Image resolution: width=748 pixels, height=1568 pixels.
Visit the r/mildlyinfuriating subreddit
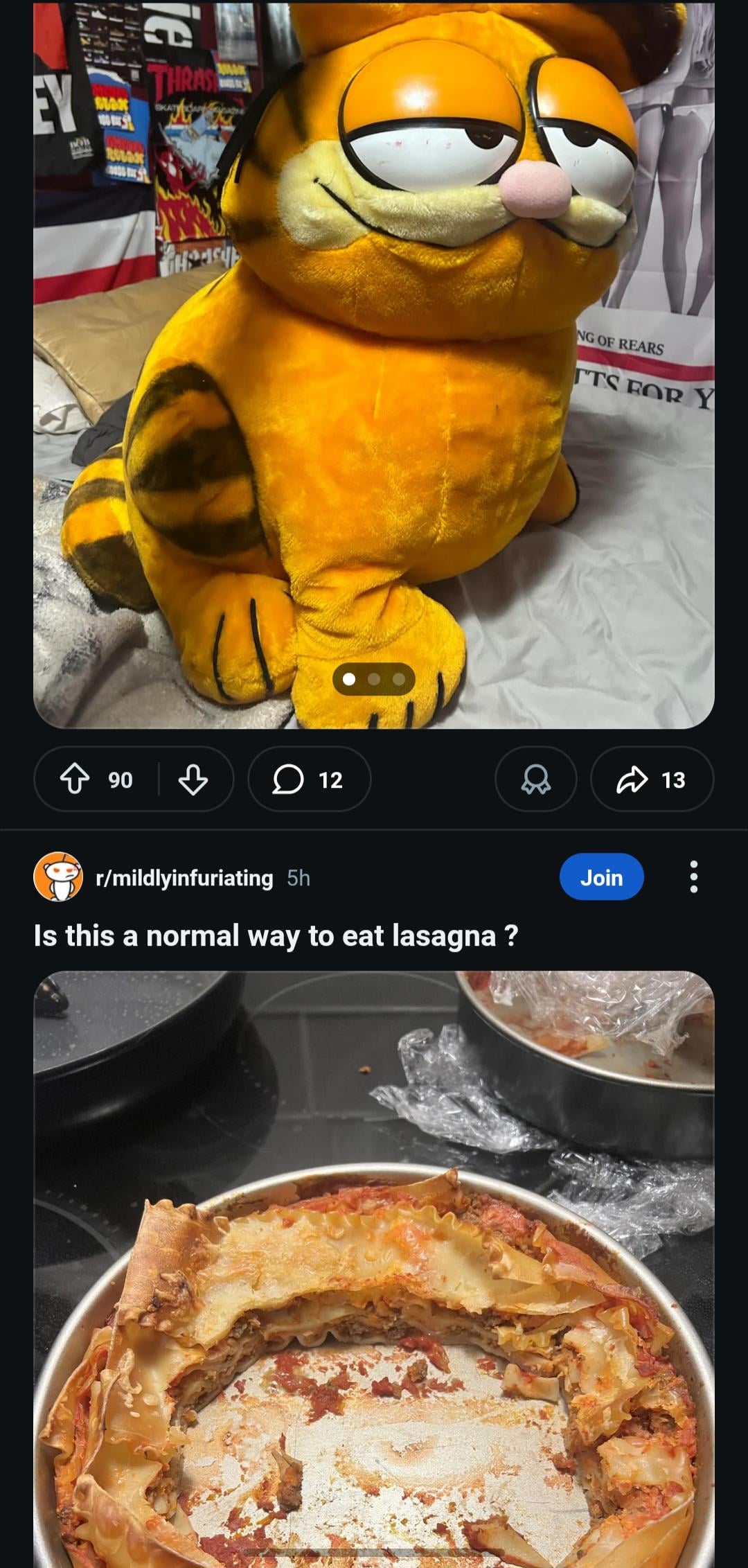click(184, 878)
